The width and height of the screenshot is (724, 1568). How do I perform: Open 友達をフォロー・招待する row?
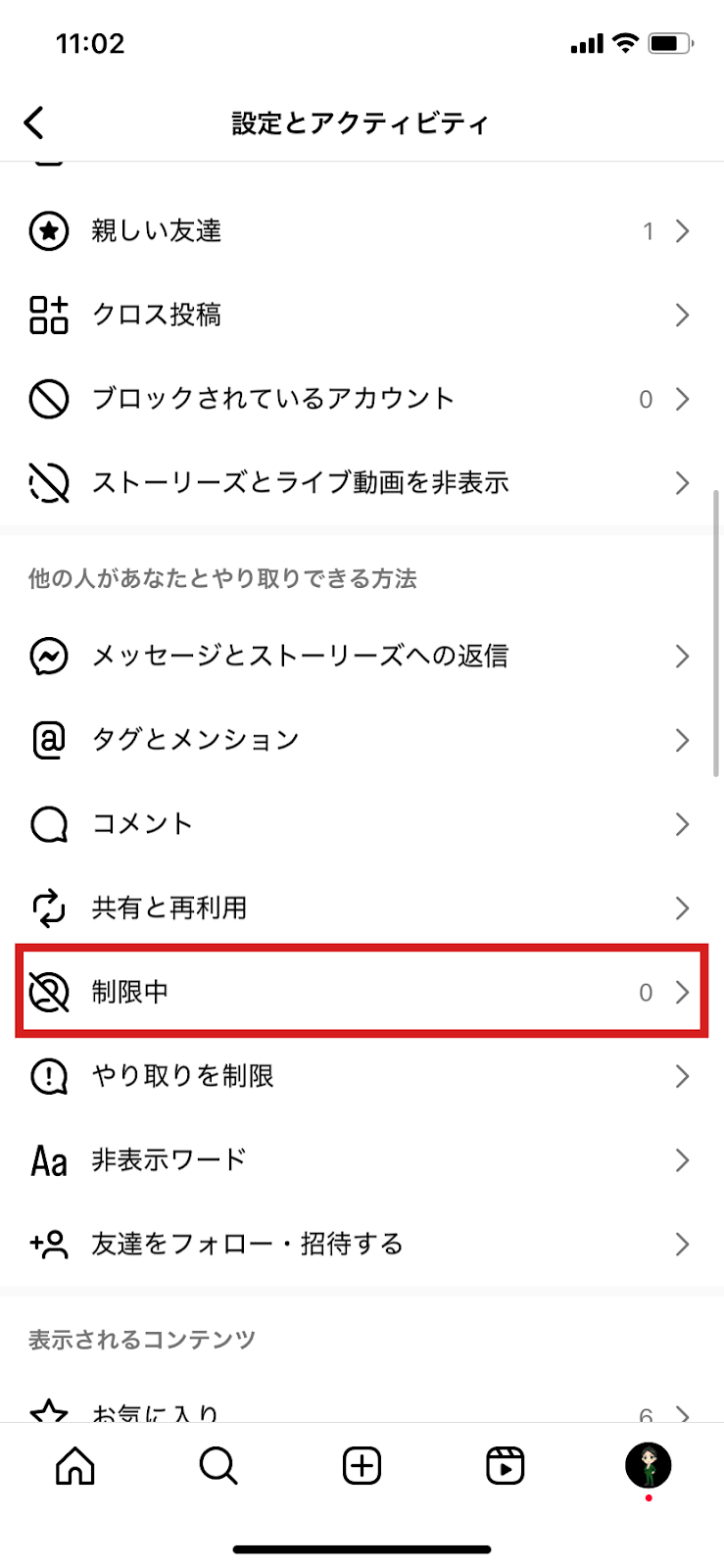[x=362, y=1245]
